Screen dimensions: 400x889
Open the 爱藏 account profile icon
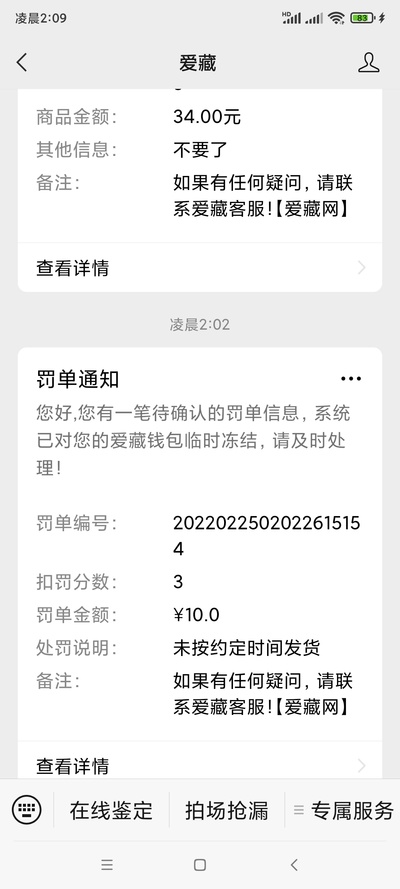[368, 62]
